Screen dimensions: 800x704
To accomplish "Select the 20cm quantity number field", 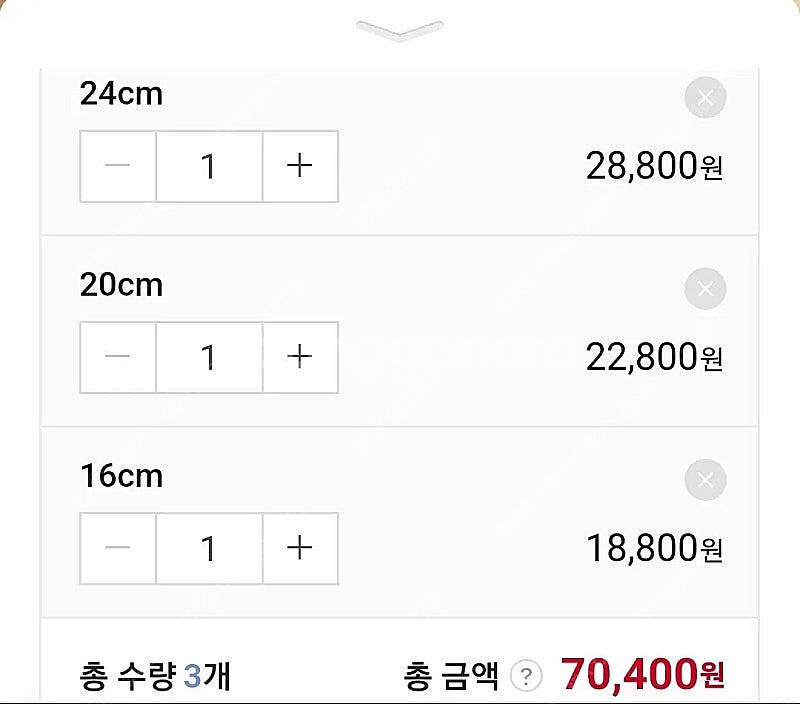I will coord(209,357).
